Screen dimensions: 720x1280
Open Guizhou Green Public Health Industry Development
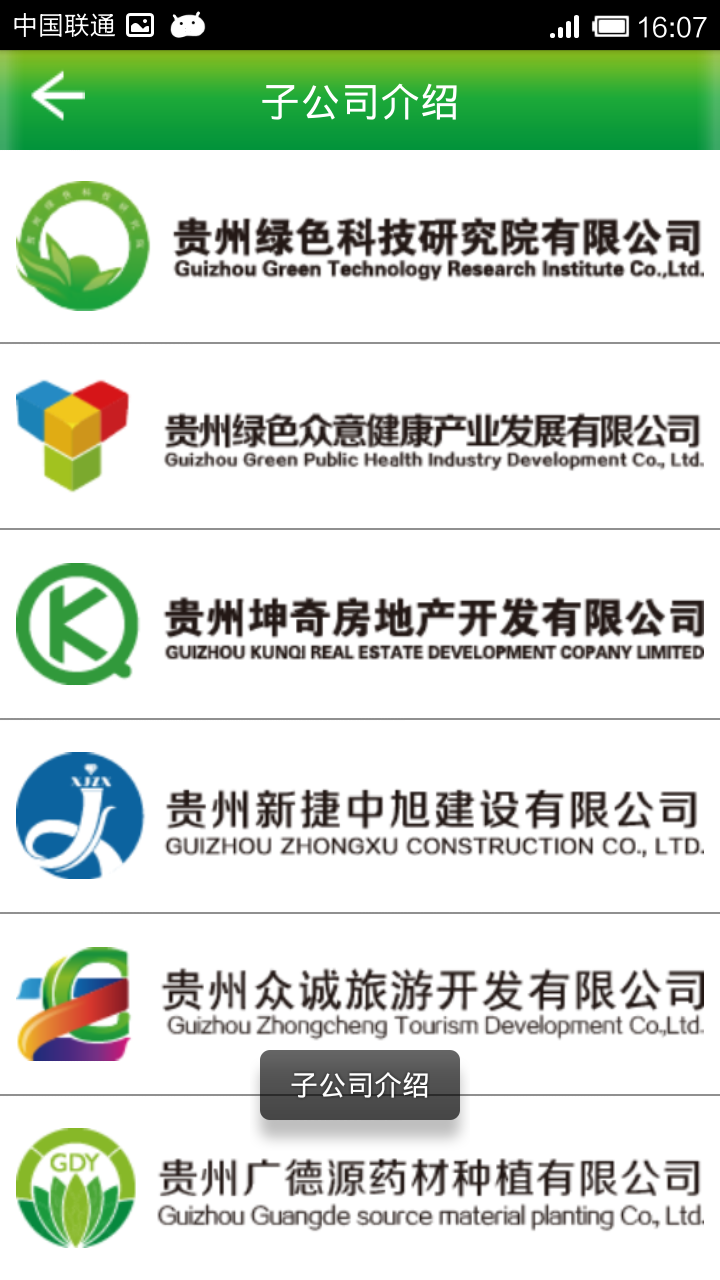[360, 436]
